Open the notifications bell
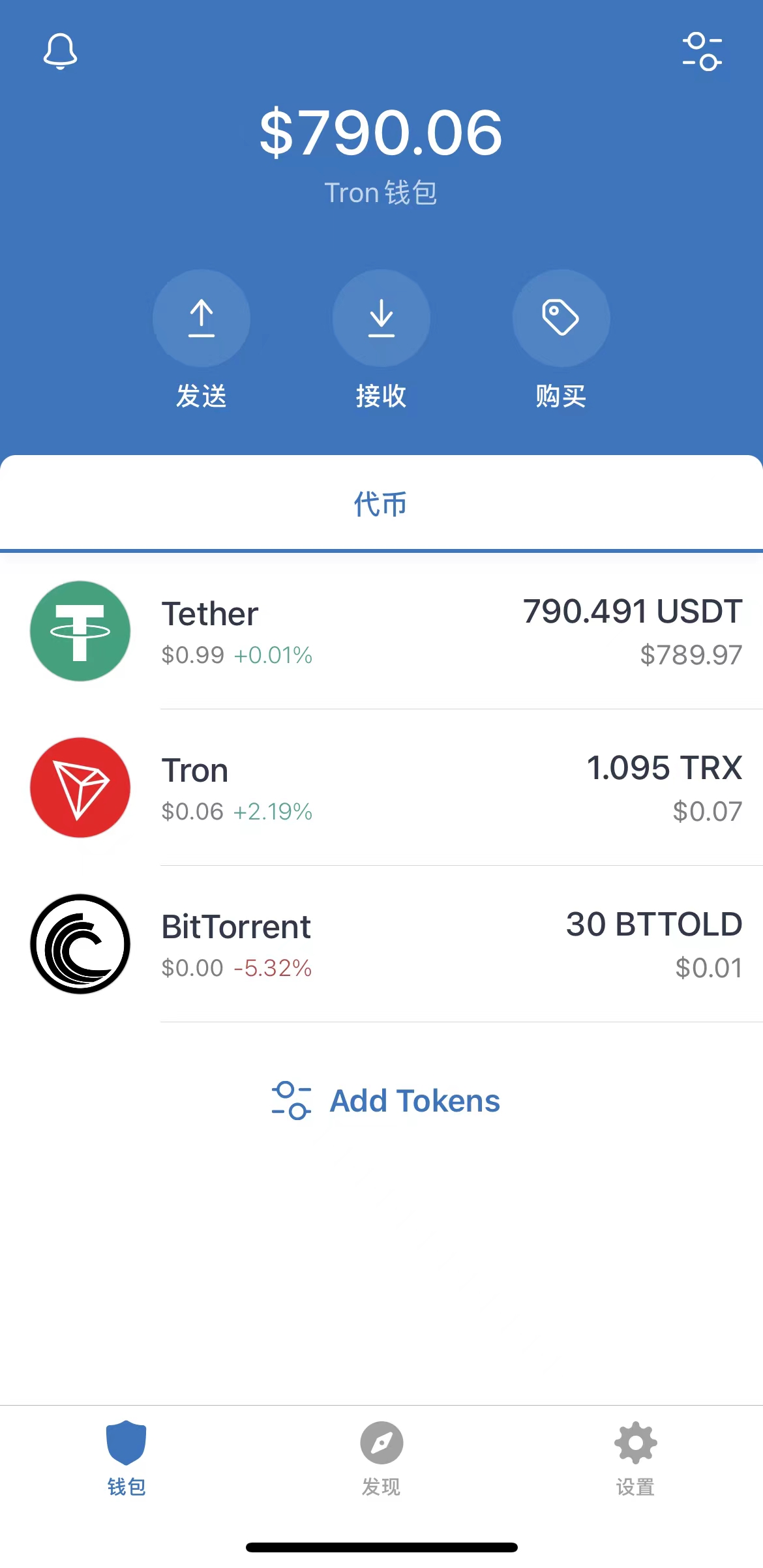The image size is (763, 1568). pos(60,52)
